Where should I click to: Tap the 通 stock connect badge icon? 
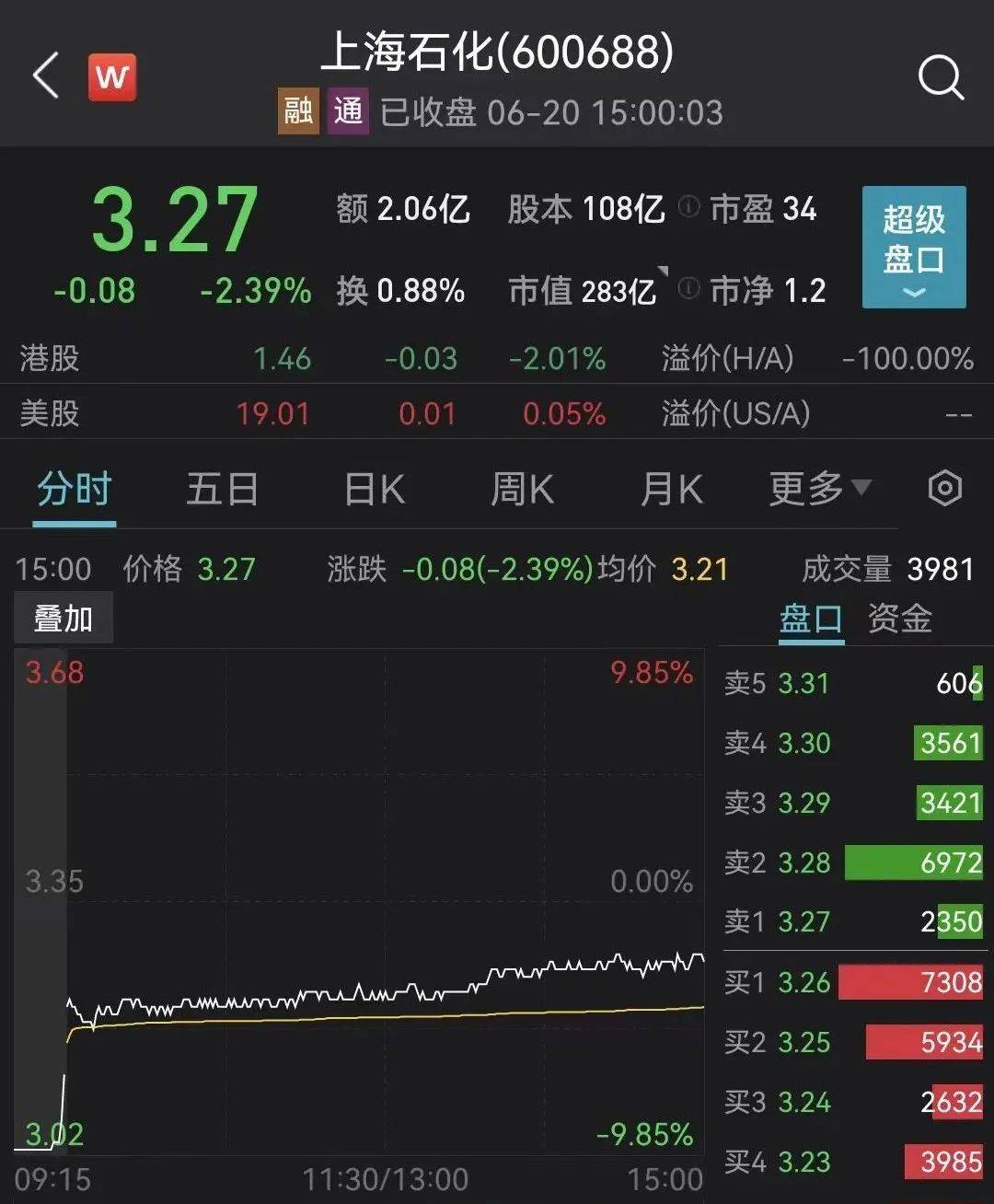click(348, 111)
